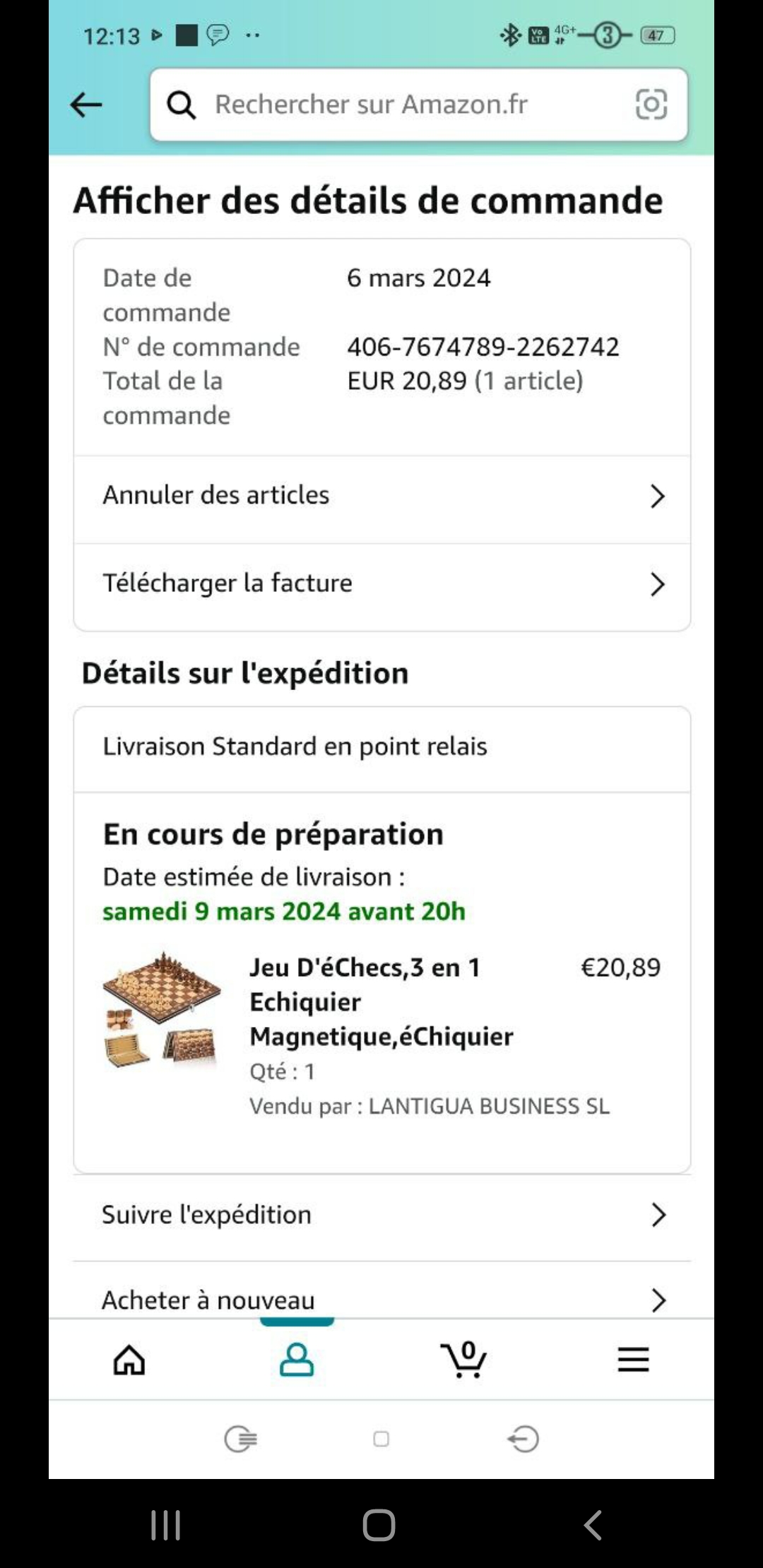
Task: Open the chess set product thumbnail
Action: click(x=161, y=1010)
